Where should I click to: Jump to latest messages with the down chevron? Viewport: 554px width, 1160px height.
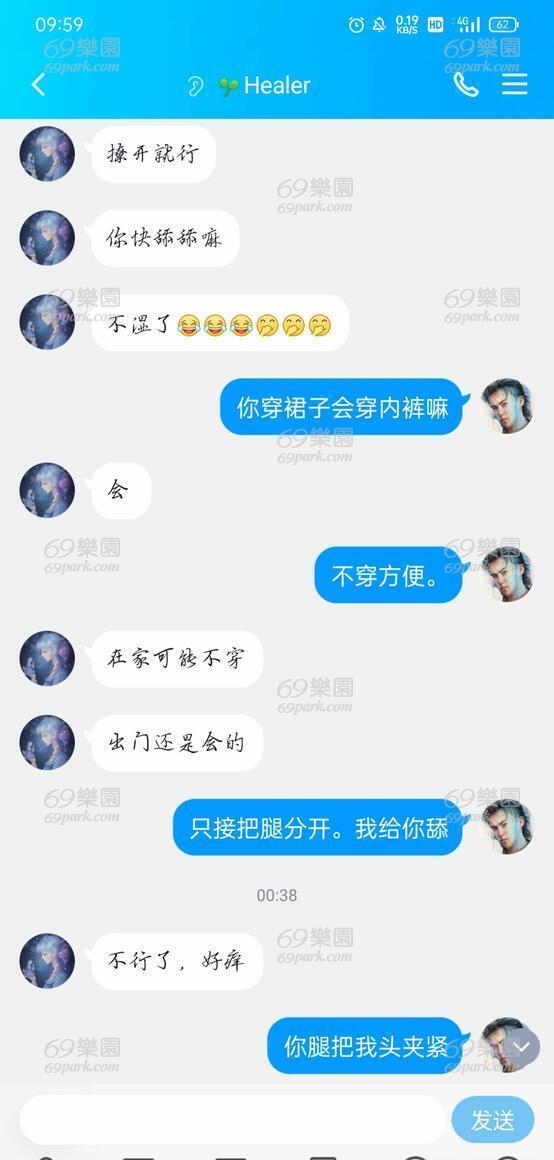click(x=522, y=1047)
